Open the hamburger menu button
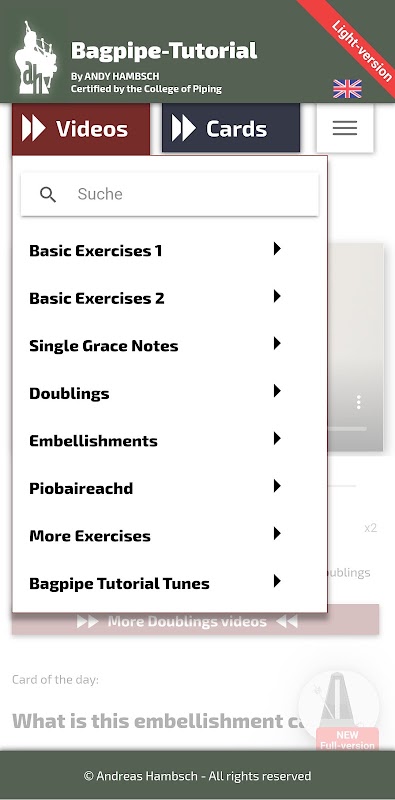This screenshot has height=800, width=395. click(345, 128)
